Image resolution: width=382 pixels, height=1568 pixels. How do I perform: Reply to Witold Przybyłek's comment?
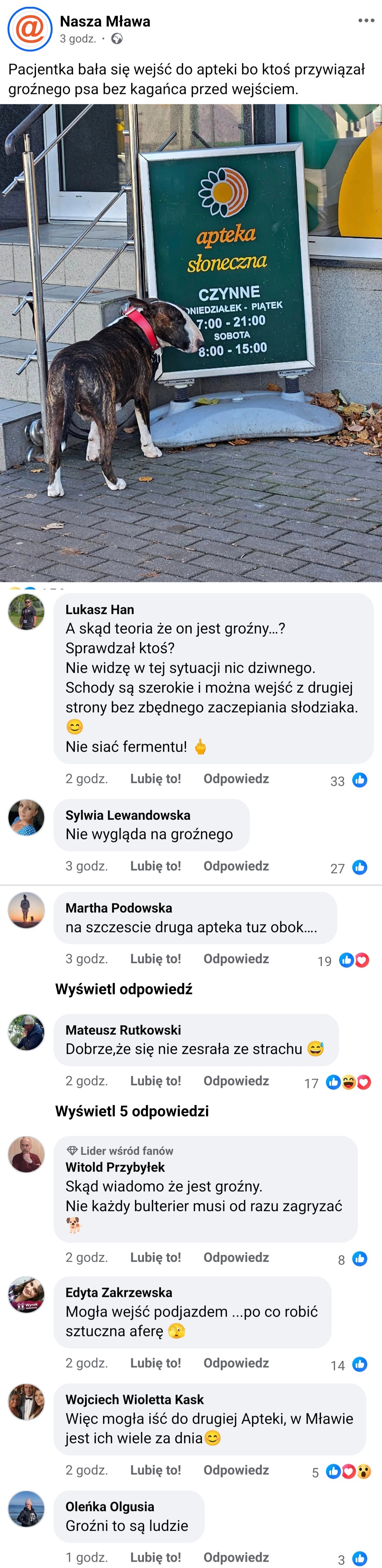[236, 1257]
